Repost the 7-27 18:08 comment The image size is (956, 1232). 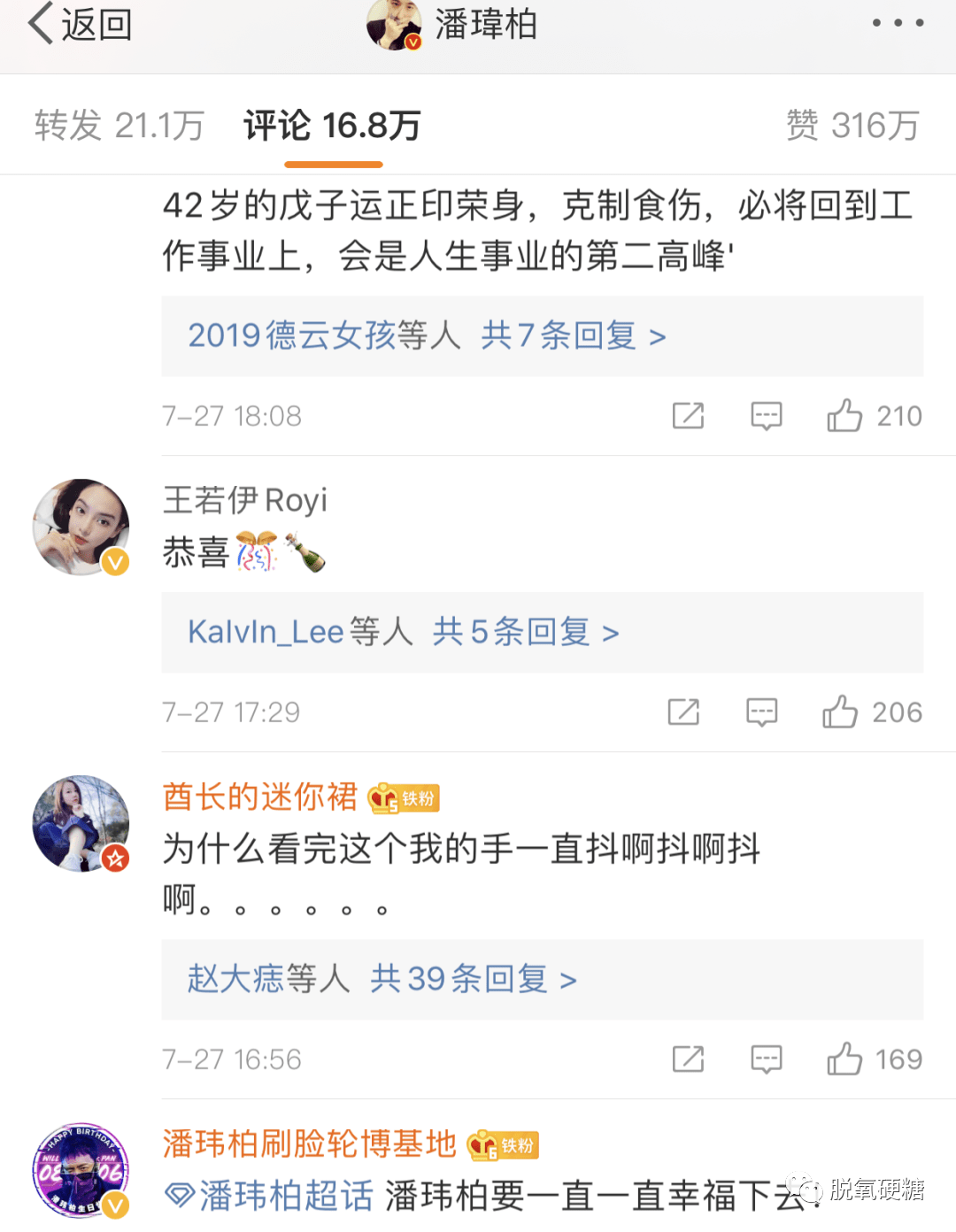click(688, 416)
